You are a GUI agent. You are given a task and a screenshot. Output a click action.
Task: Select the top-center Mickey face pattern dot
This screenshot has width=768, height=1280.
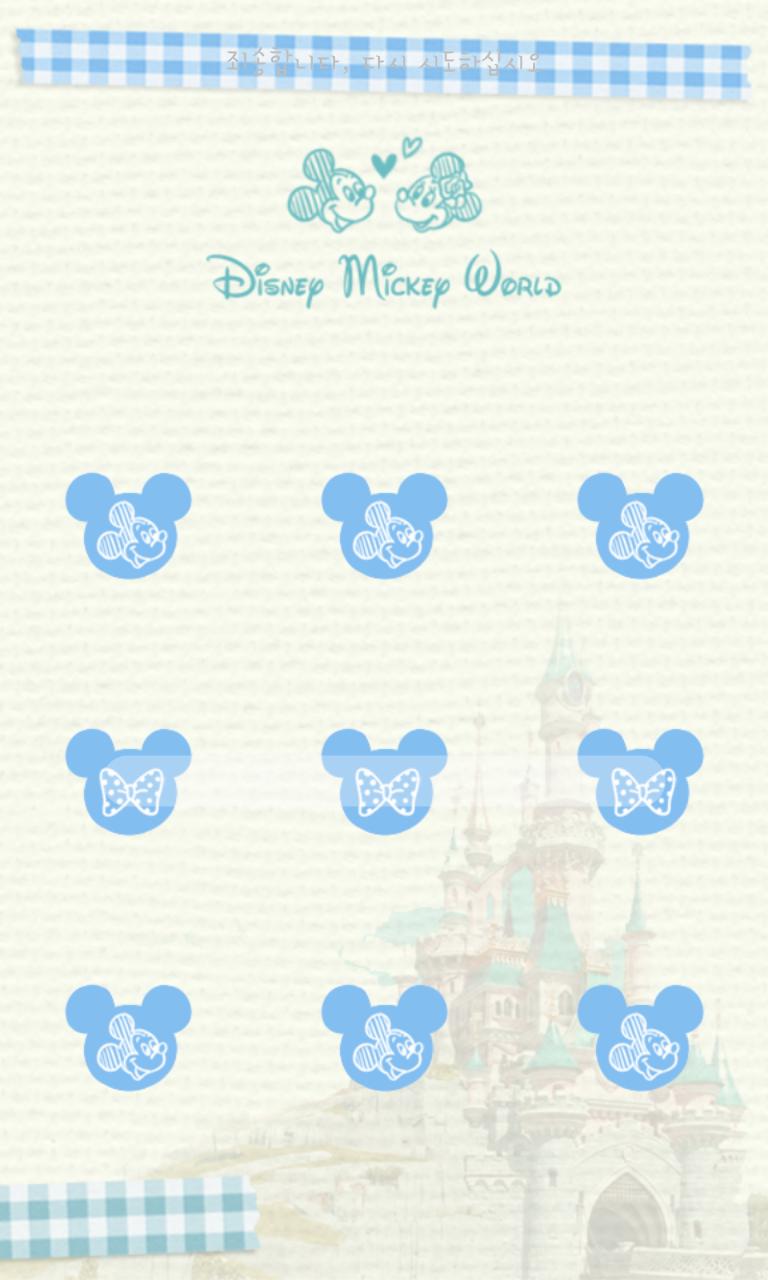384,530
